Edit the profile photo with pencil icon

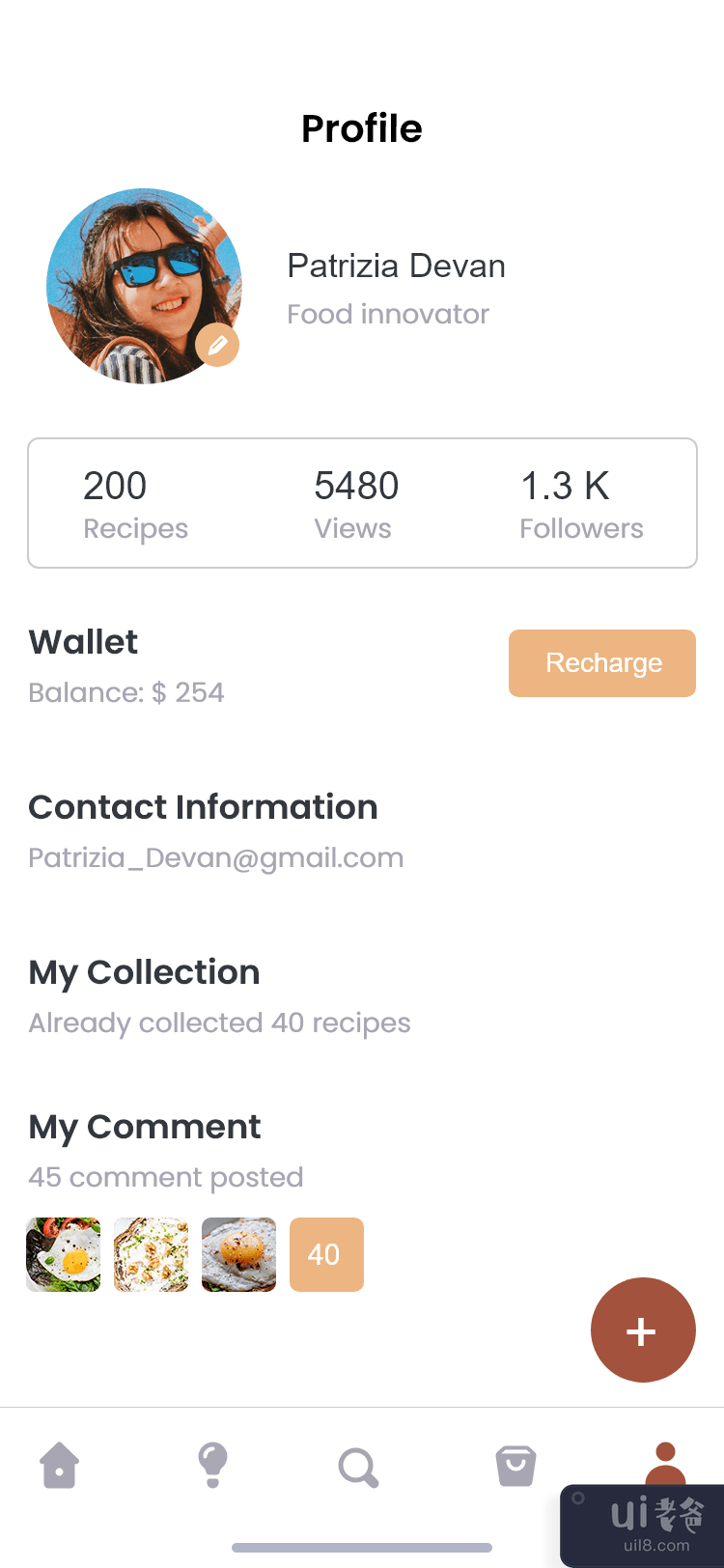[x=218, y=345]
